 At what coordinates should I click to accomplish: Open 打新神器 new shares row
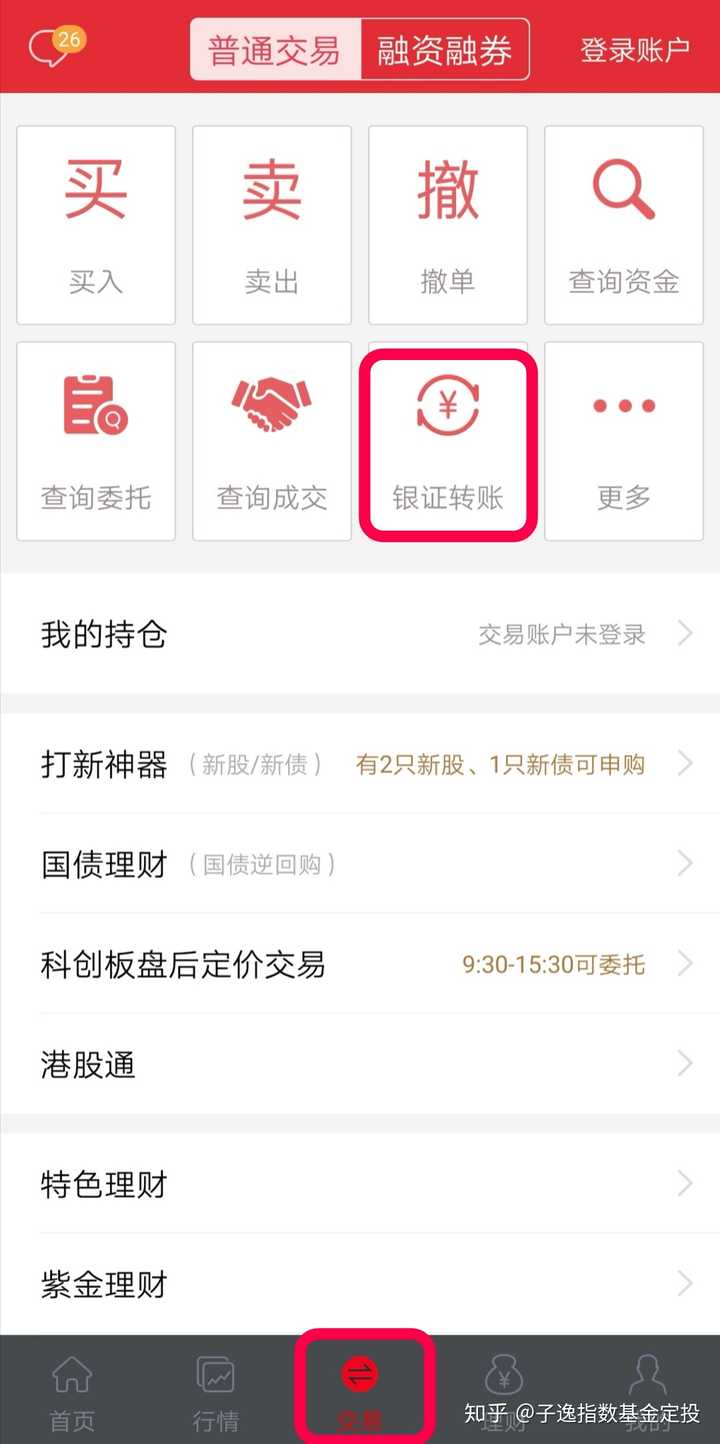[x=360, y=765]
